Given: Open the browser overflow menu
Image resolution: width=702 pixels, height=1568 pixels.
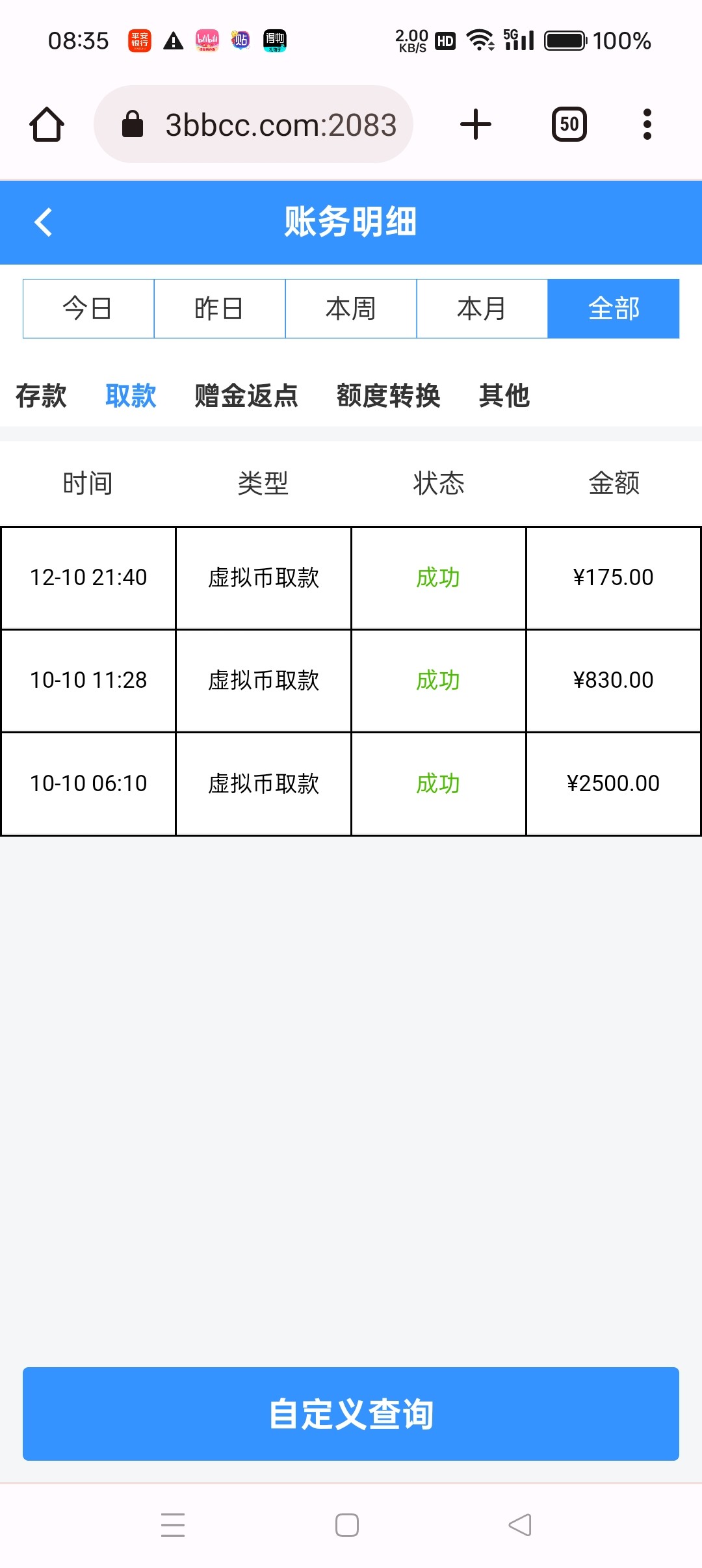Looking at the screenshot, I should (x=647, y=124).
